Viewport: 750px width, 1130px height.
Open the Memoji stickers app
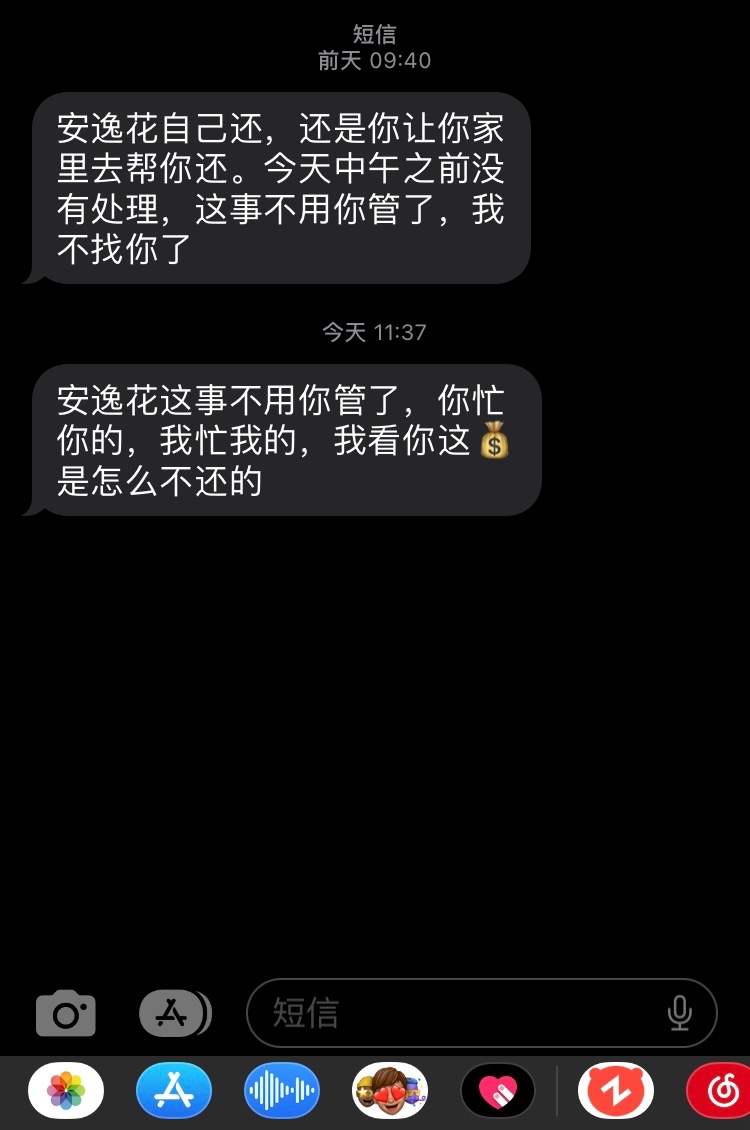(390, 1090)
